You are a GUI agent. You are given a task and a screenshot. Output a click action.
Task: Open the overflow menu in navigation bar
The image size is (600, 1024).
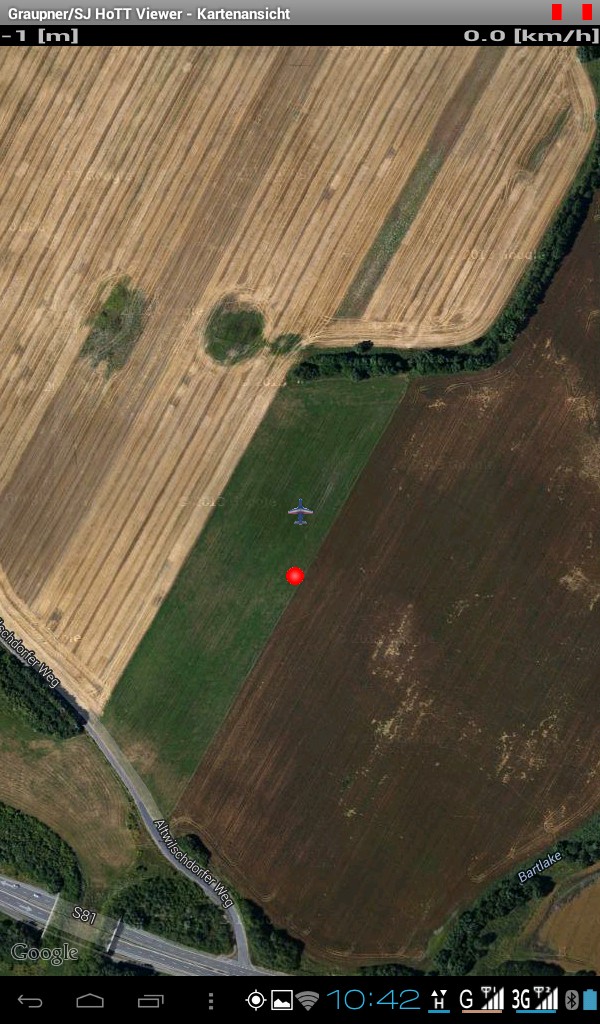(x=210, y=1000)
